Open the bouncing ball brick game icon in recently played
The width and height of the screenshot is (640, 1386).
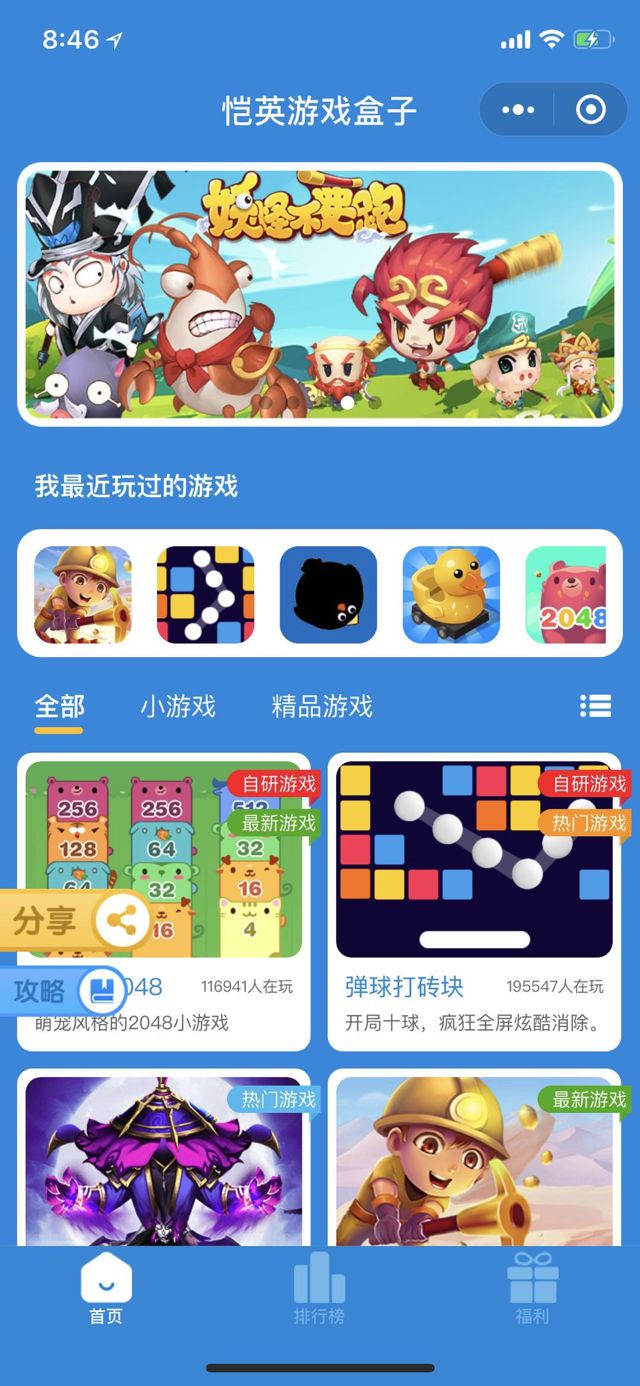(x=205, y=594)
